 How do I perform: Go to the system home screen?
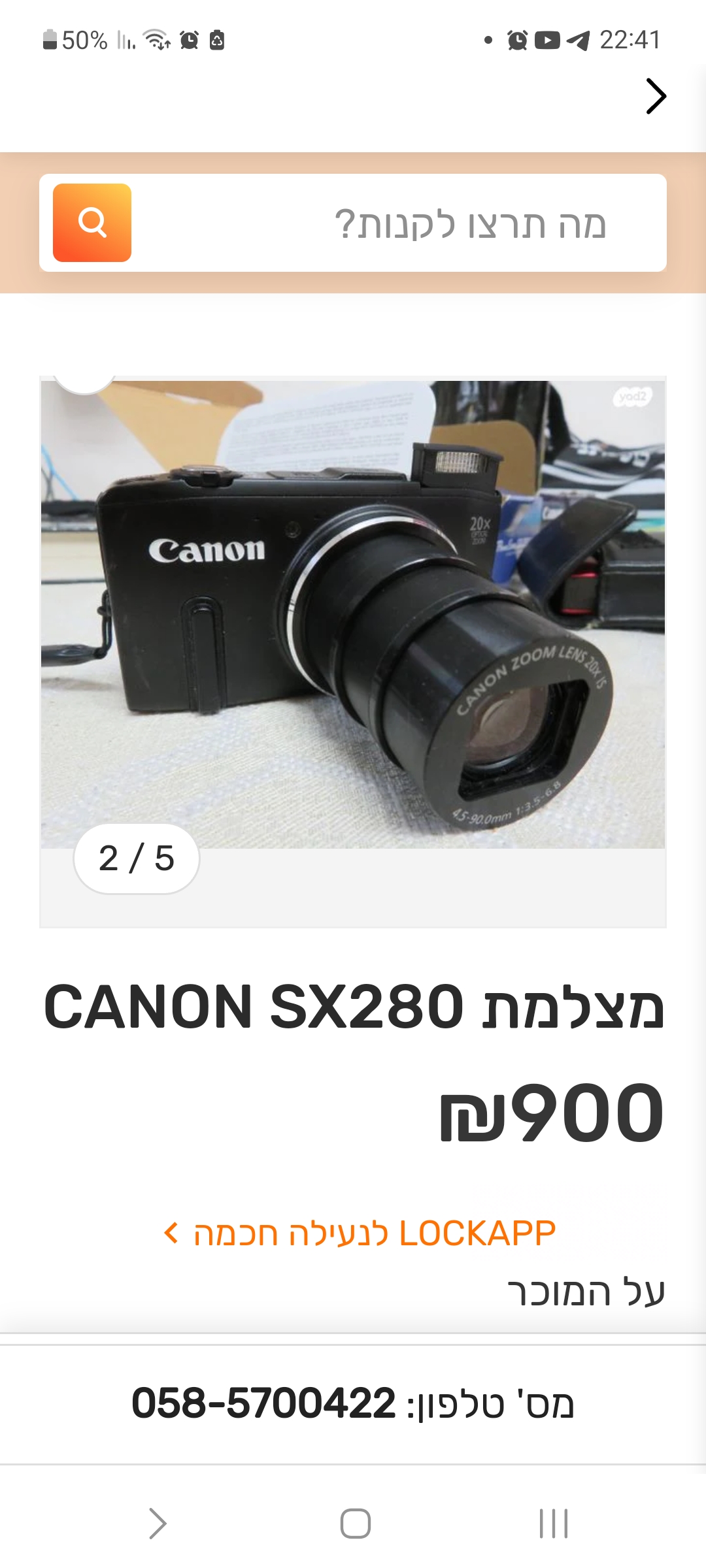click(355, 1524)
